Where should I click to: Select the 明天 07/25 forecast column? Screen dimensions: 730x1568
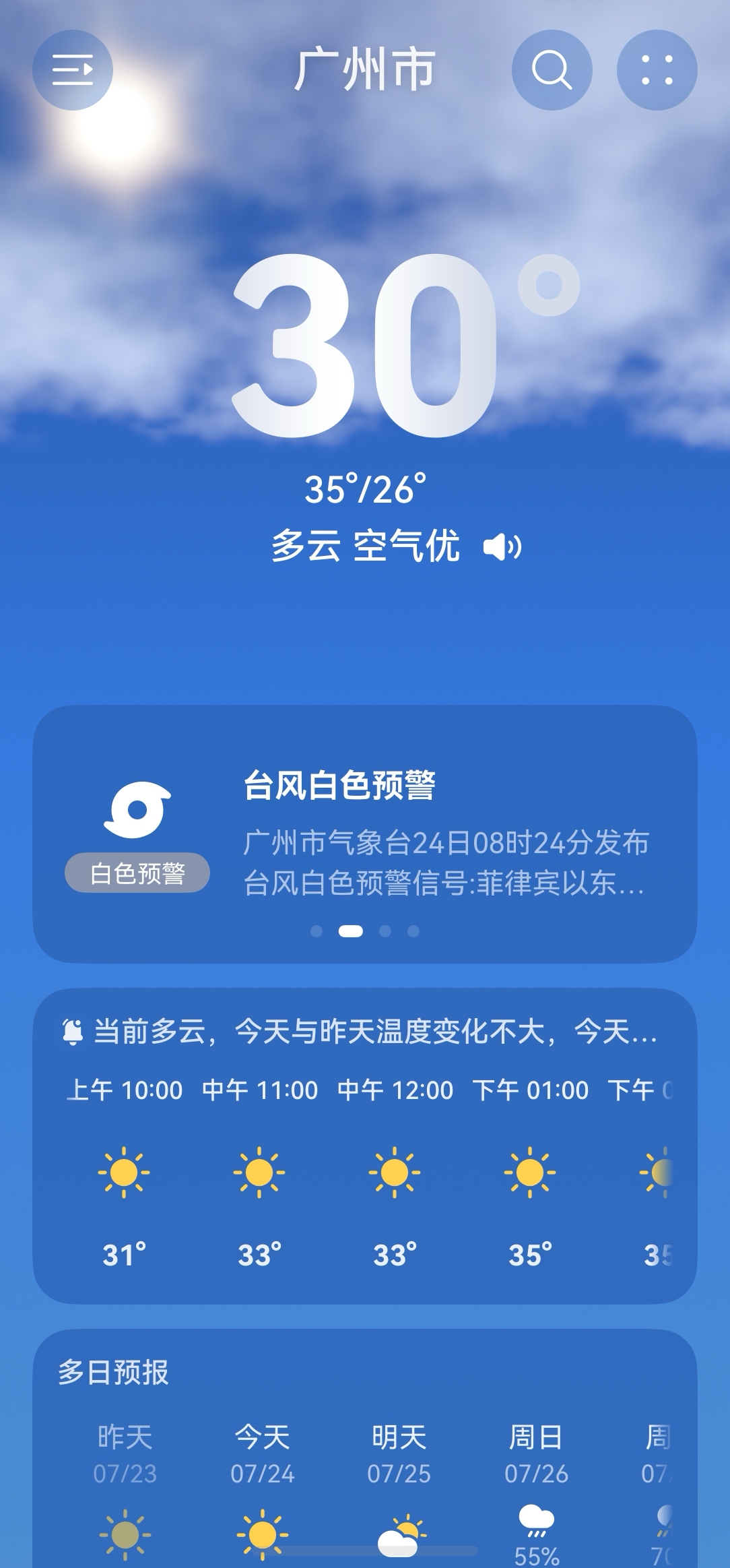399,1482
